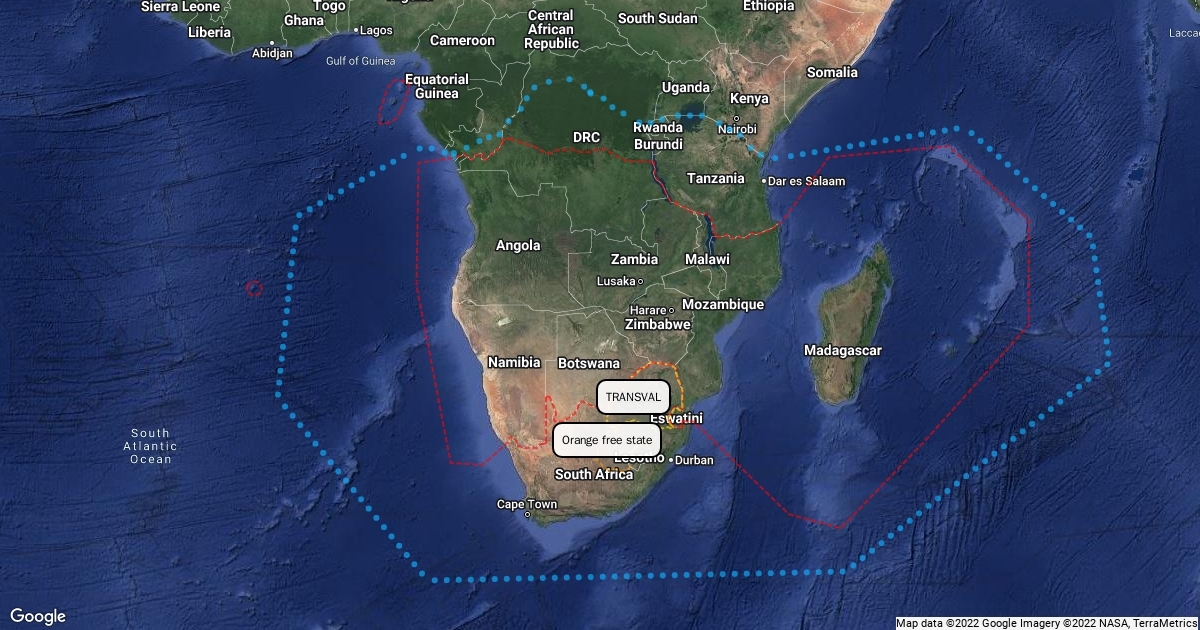Image resolution: width=1200 pixels, height=630 pixels.
Task: Tap the TRANSVAL map label
Action: point(633,397)
